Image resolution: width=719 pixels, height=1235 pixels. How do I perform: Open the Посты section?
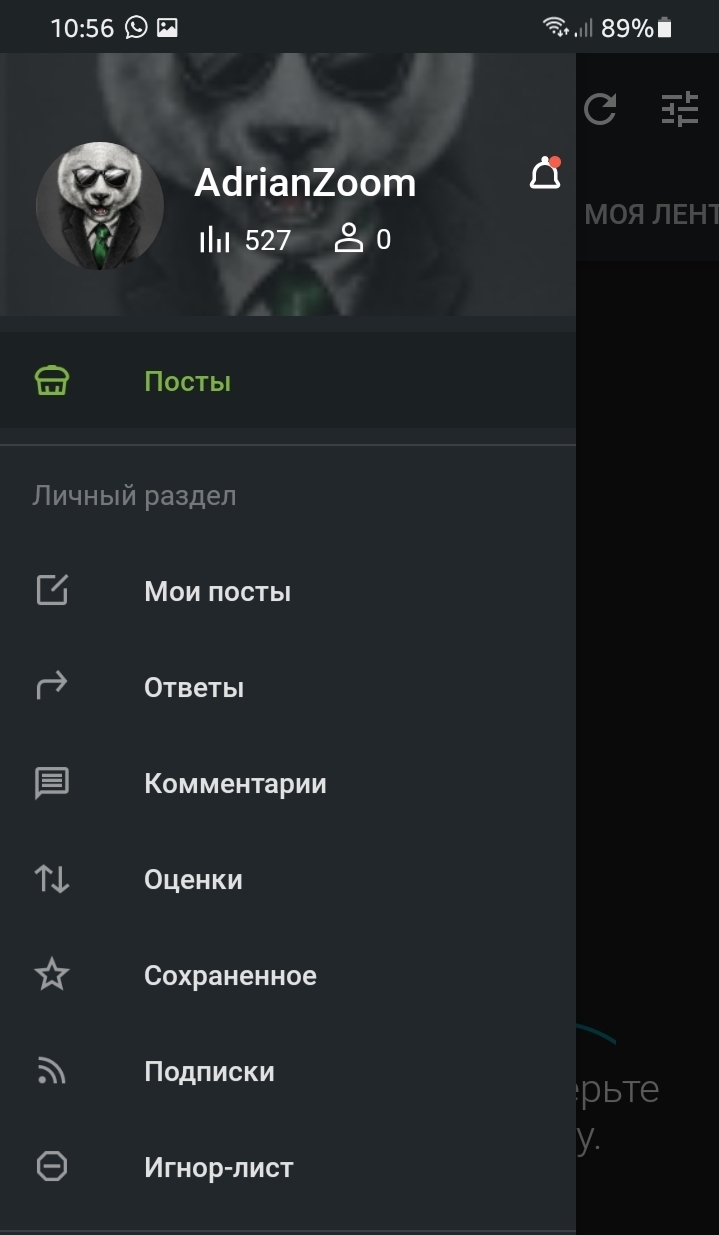187,382
